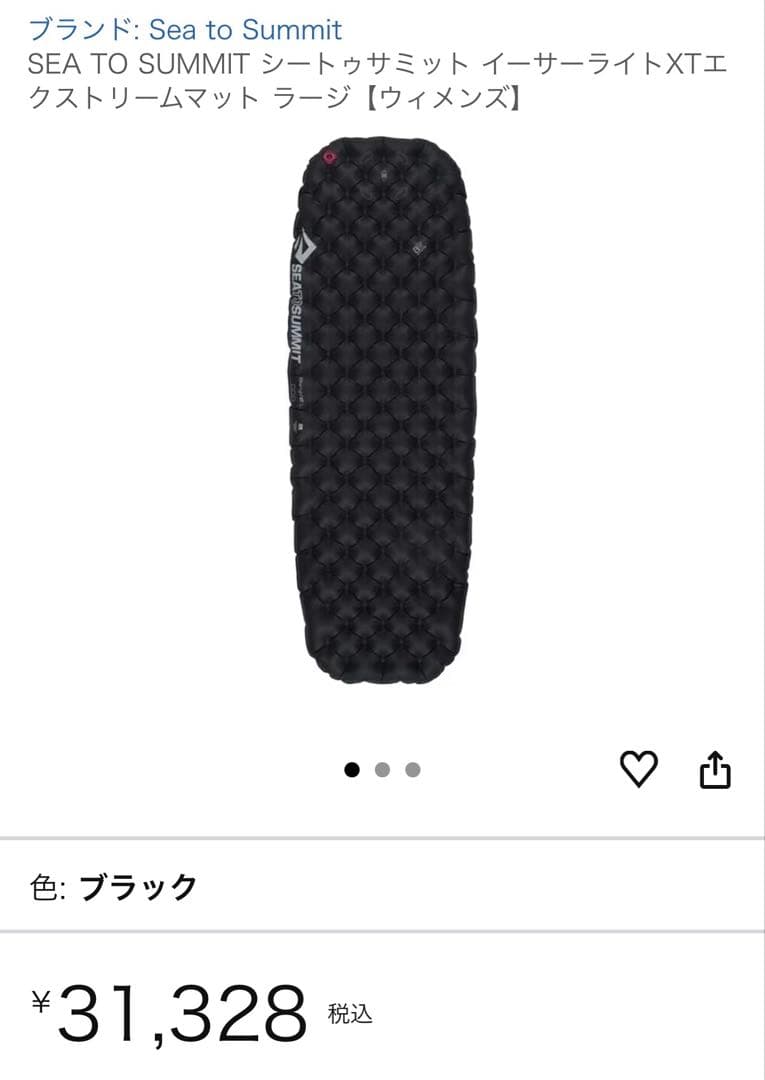This screenshot has width=765, height=1080.
Task: Tap the active first carousel dot
Action: click(351, 769)
